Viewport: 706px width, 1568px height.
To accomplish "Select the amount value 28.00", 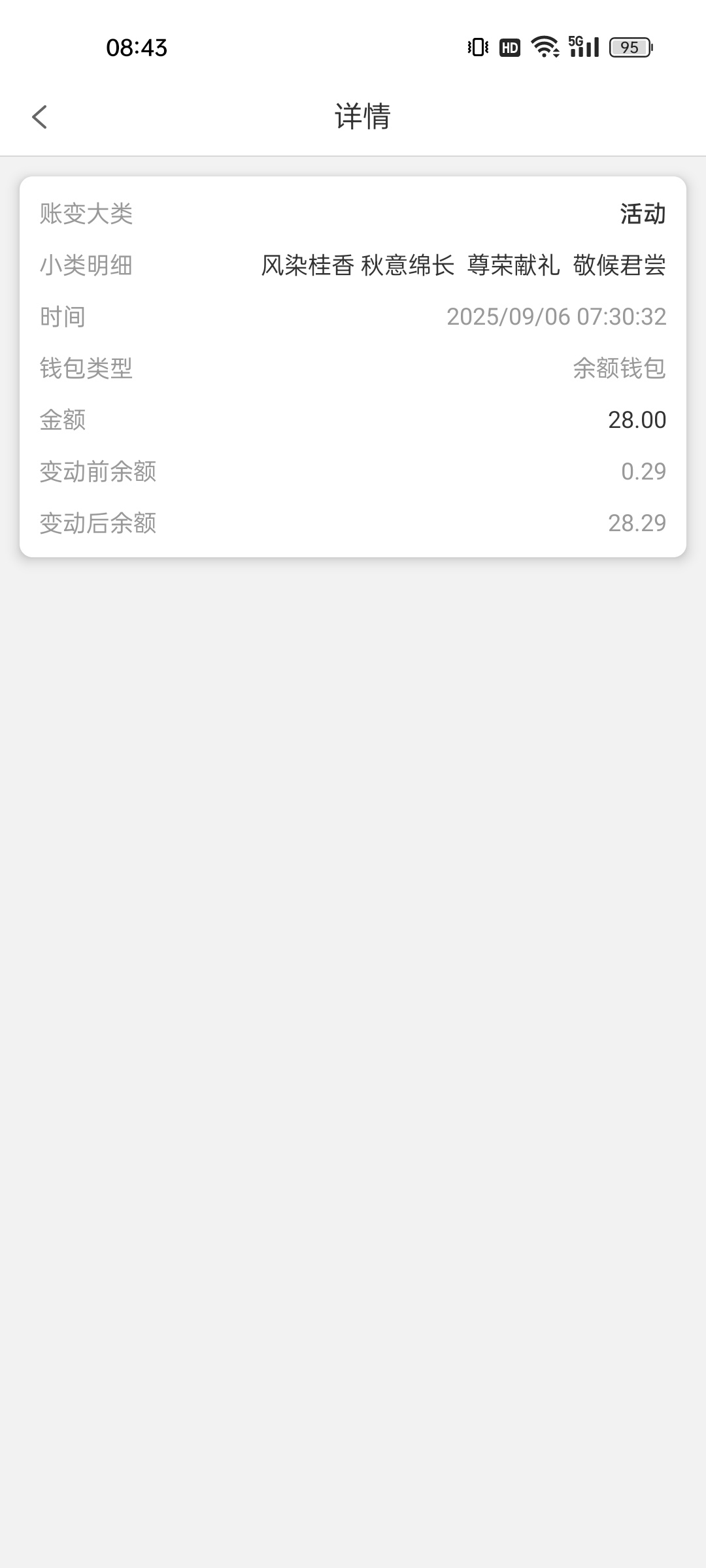I will pos(636,420).
